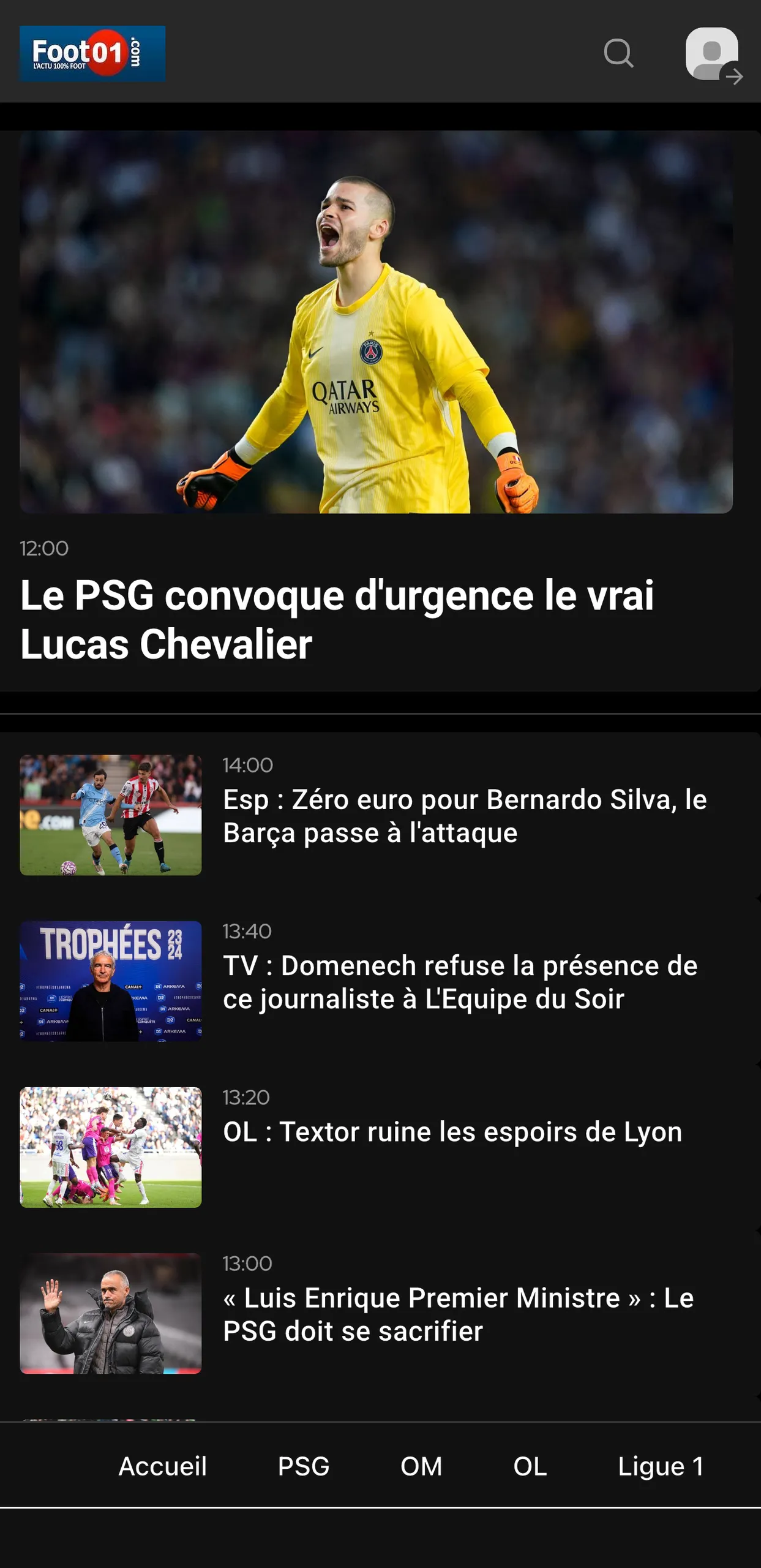The width and height of the screenshot is (761, 1568).
Task: Select the OM tab
Action: [x=421, y=1466]
